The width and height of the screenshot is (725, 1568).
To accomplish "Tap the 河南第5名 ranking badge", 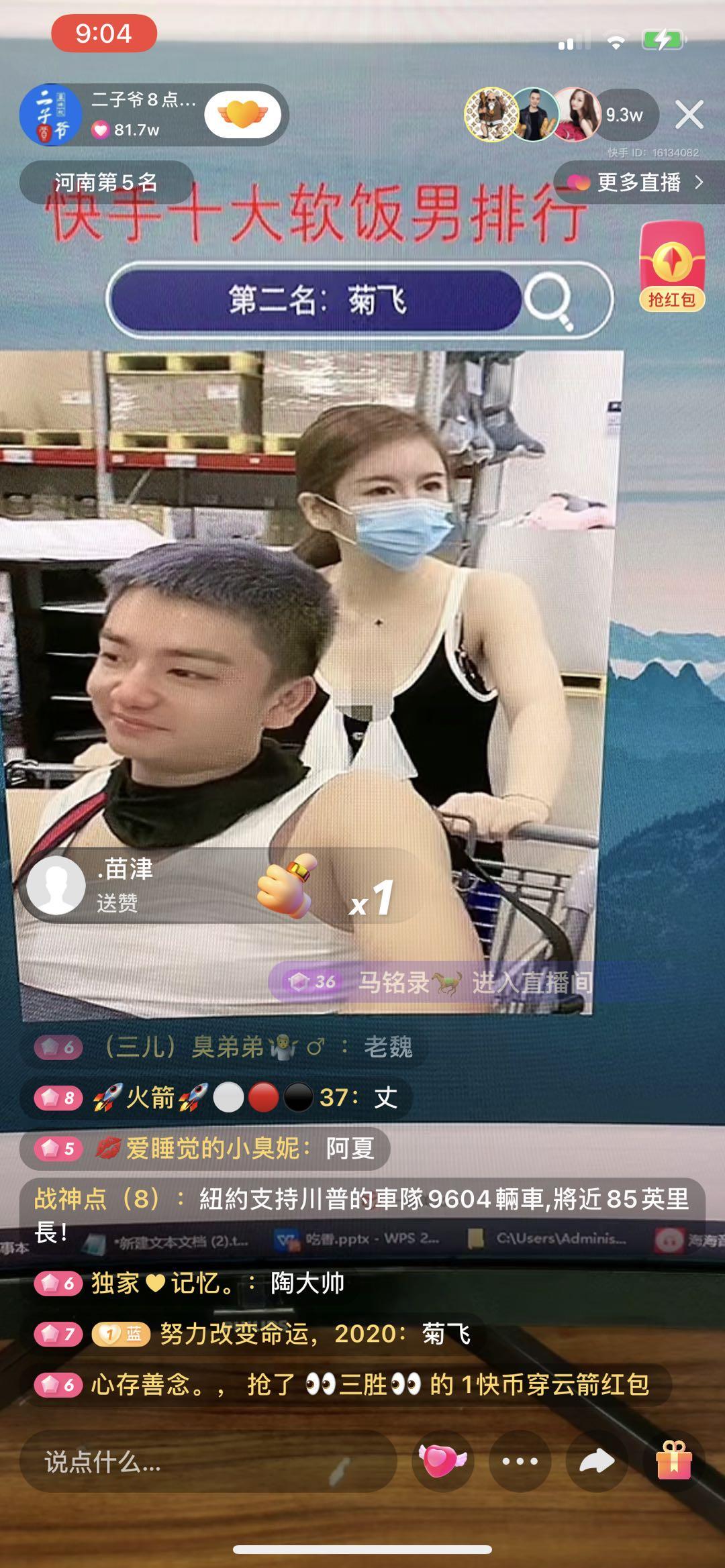I will [105, 182].
